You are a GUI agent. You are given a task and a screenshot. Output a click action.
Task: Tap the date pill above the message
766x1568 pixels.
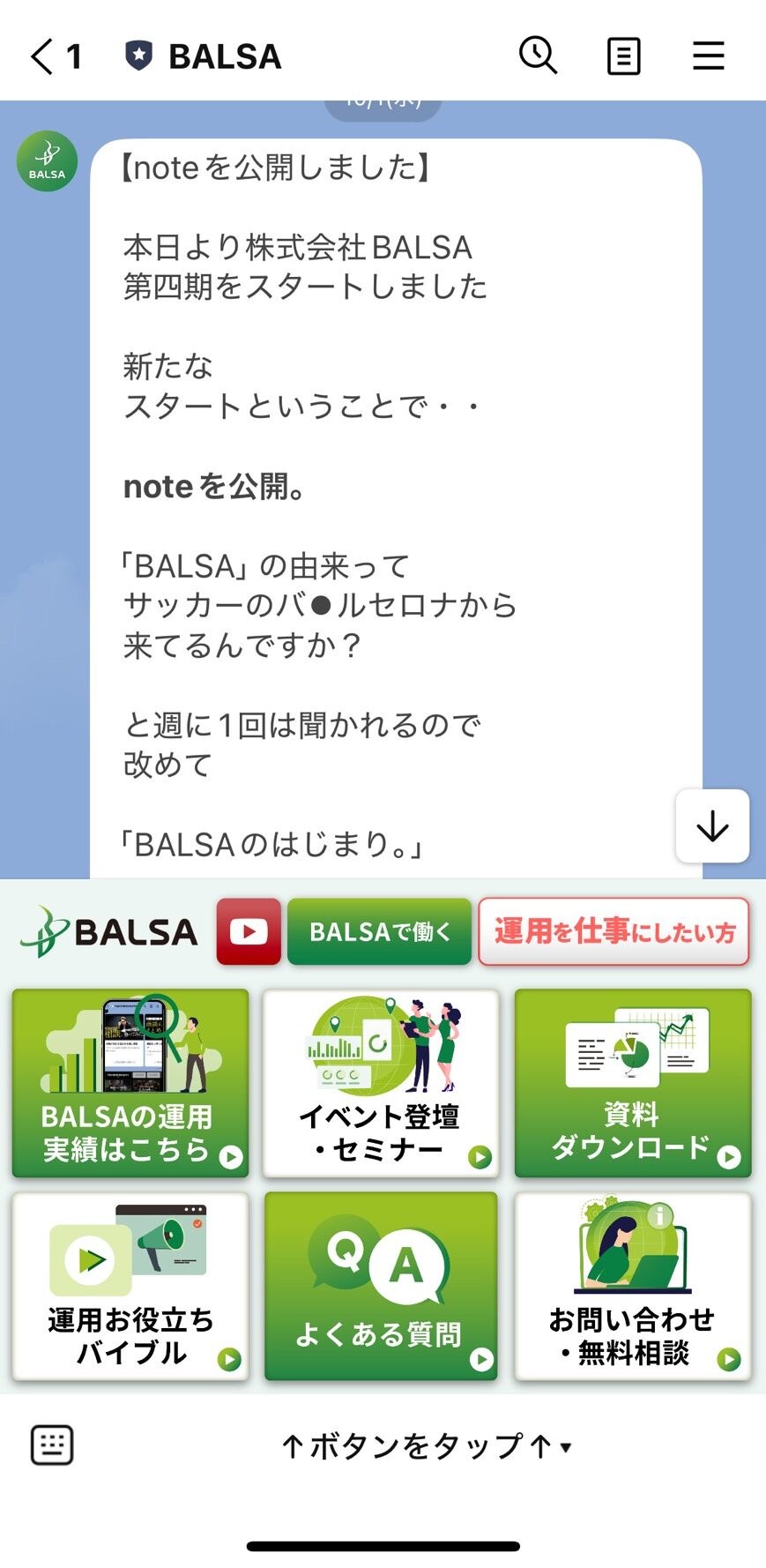pyautogui.click(x=383, y=101)
